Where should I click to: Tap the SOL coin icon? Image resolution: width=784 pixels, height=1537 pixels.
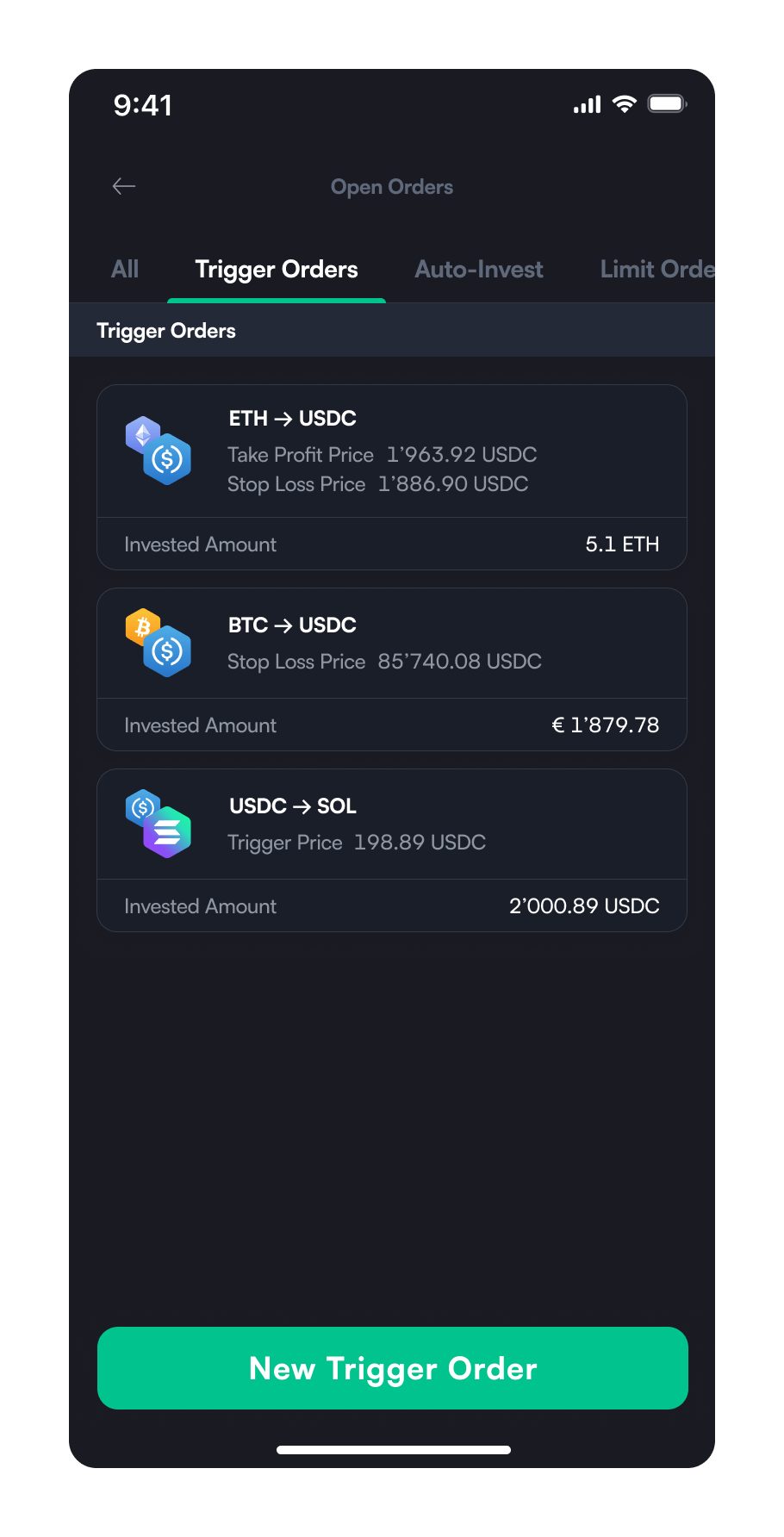pos(170,834)
